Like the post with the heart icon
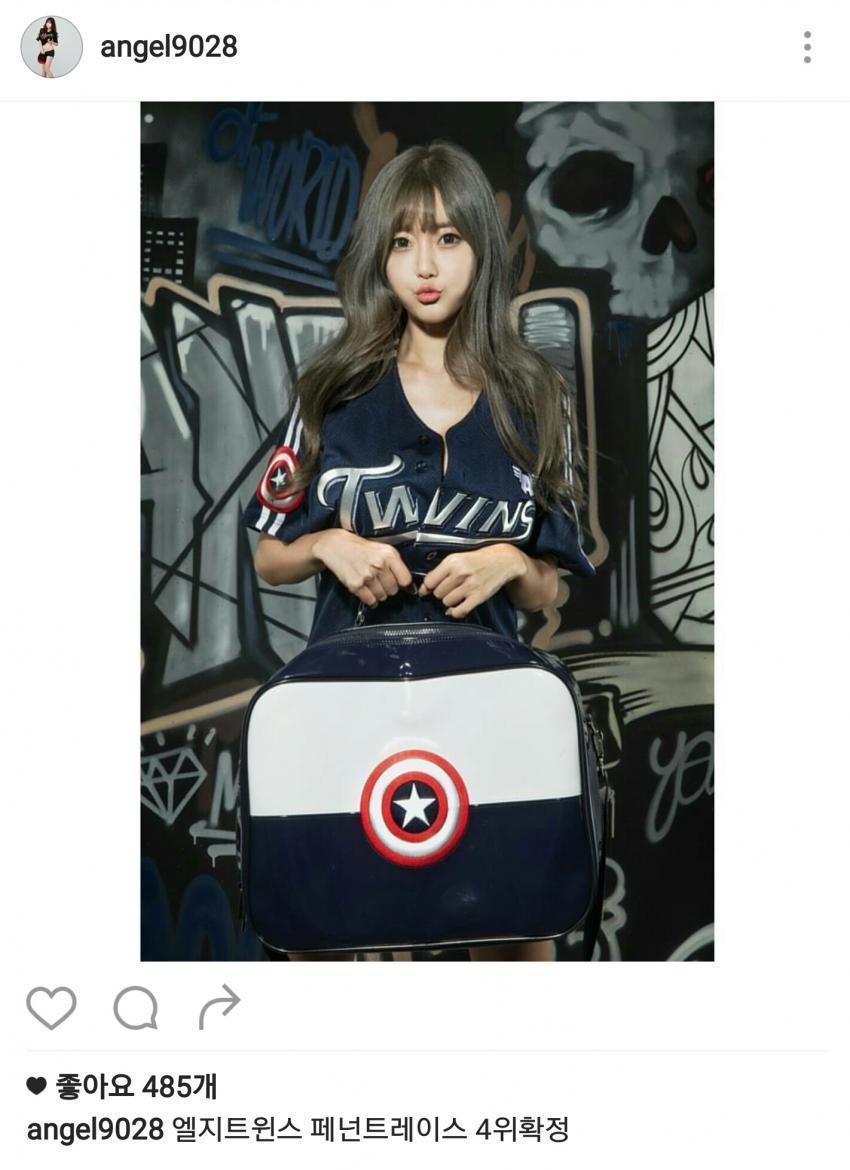This screenshot has height=1170, width=850. 51,1007
